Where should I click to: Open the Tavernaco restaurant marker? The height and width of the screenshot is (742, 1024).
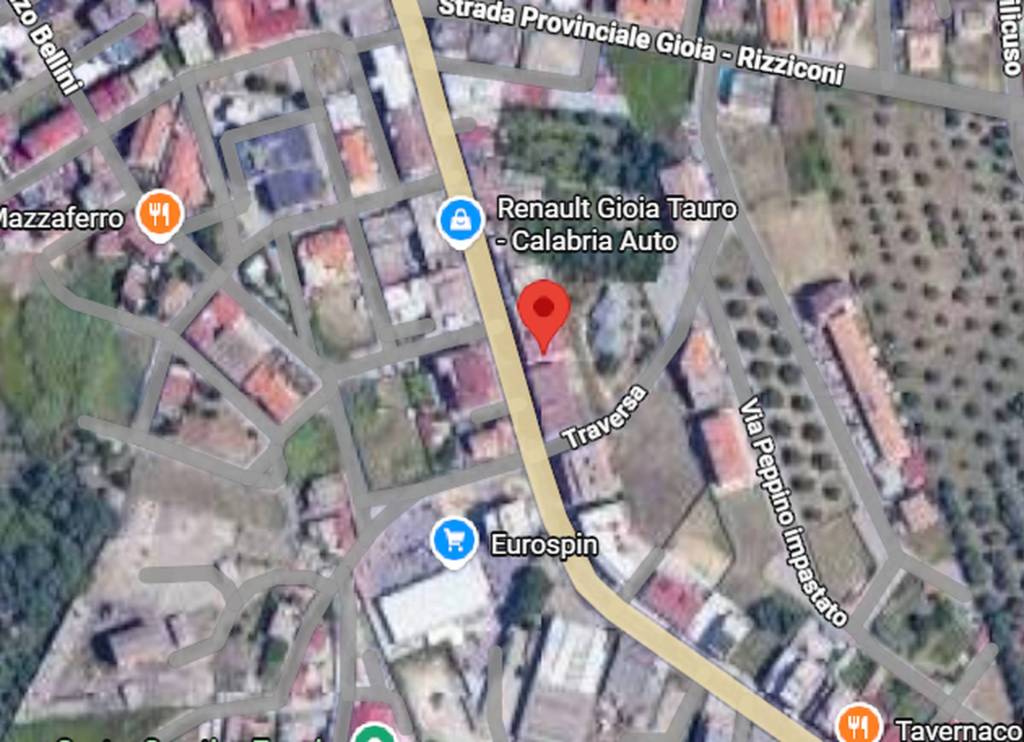859,724
